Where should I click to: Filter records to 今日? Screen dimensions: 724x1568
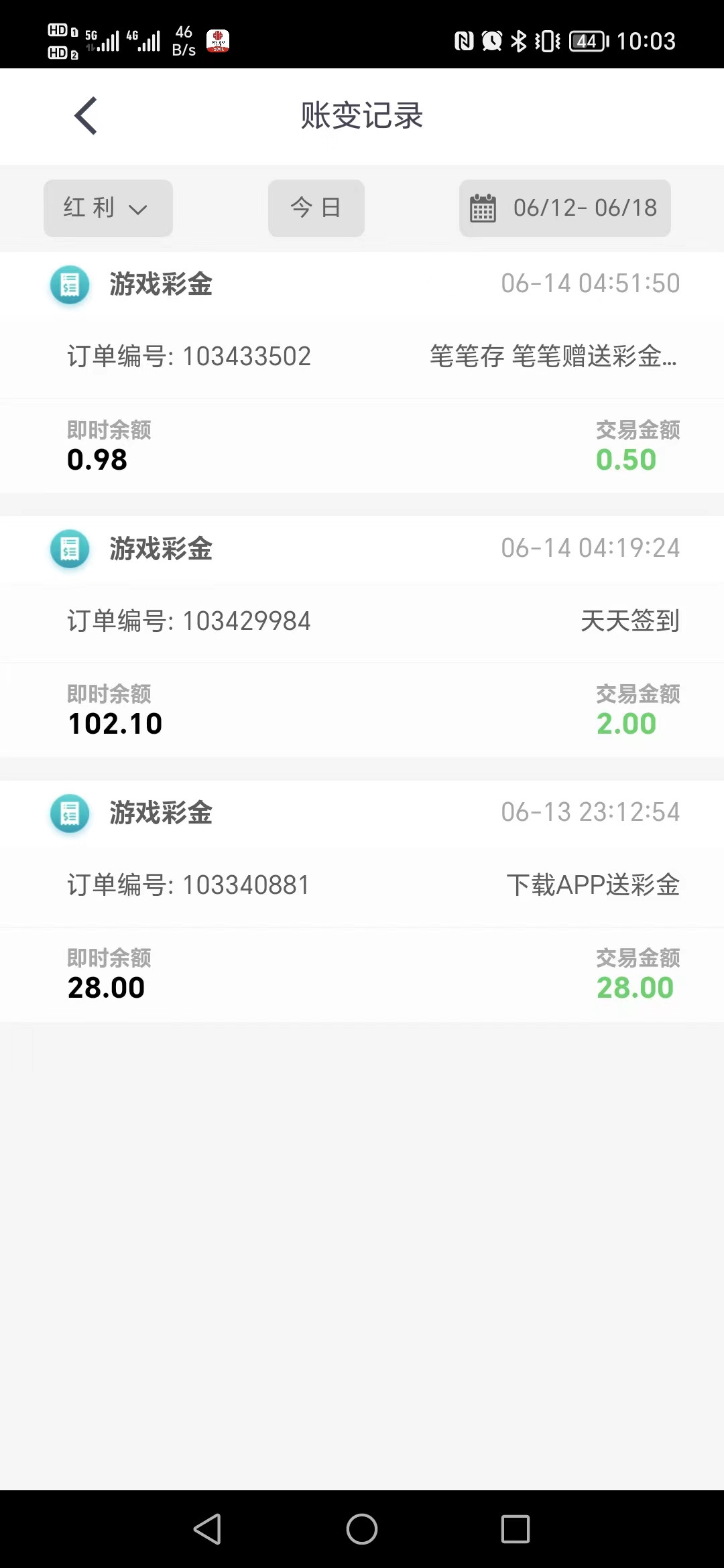click(x=316, y=208)
